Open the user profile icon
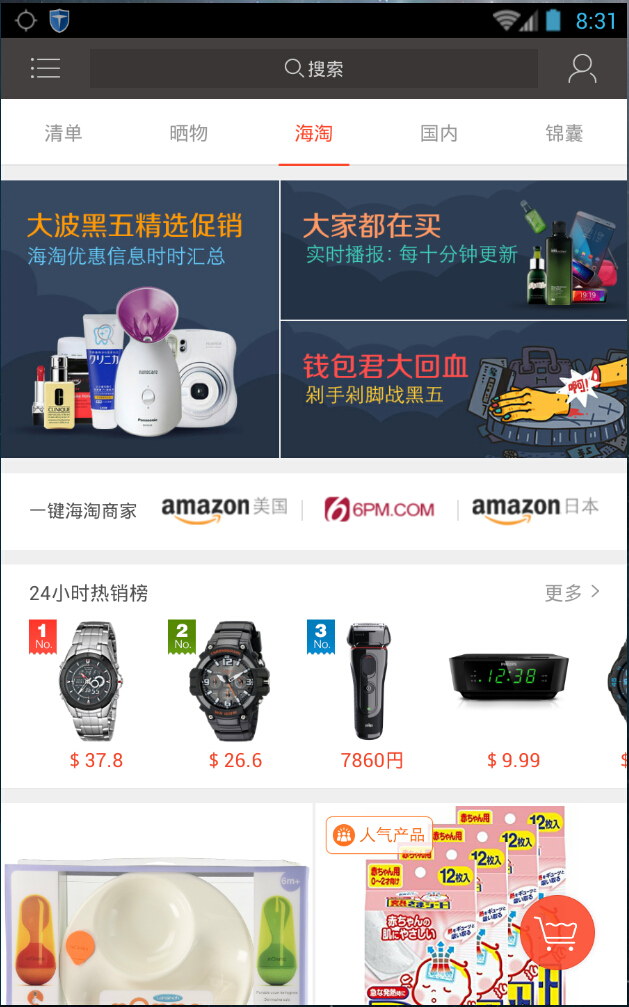Viewport: 629px width, 1007px height. pyautogui.click(x=581, y=68)
